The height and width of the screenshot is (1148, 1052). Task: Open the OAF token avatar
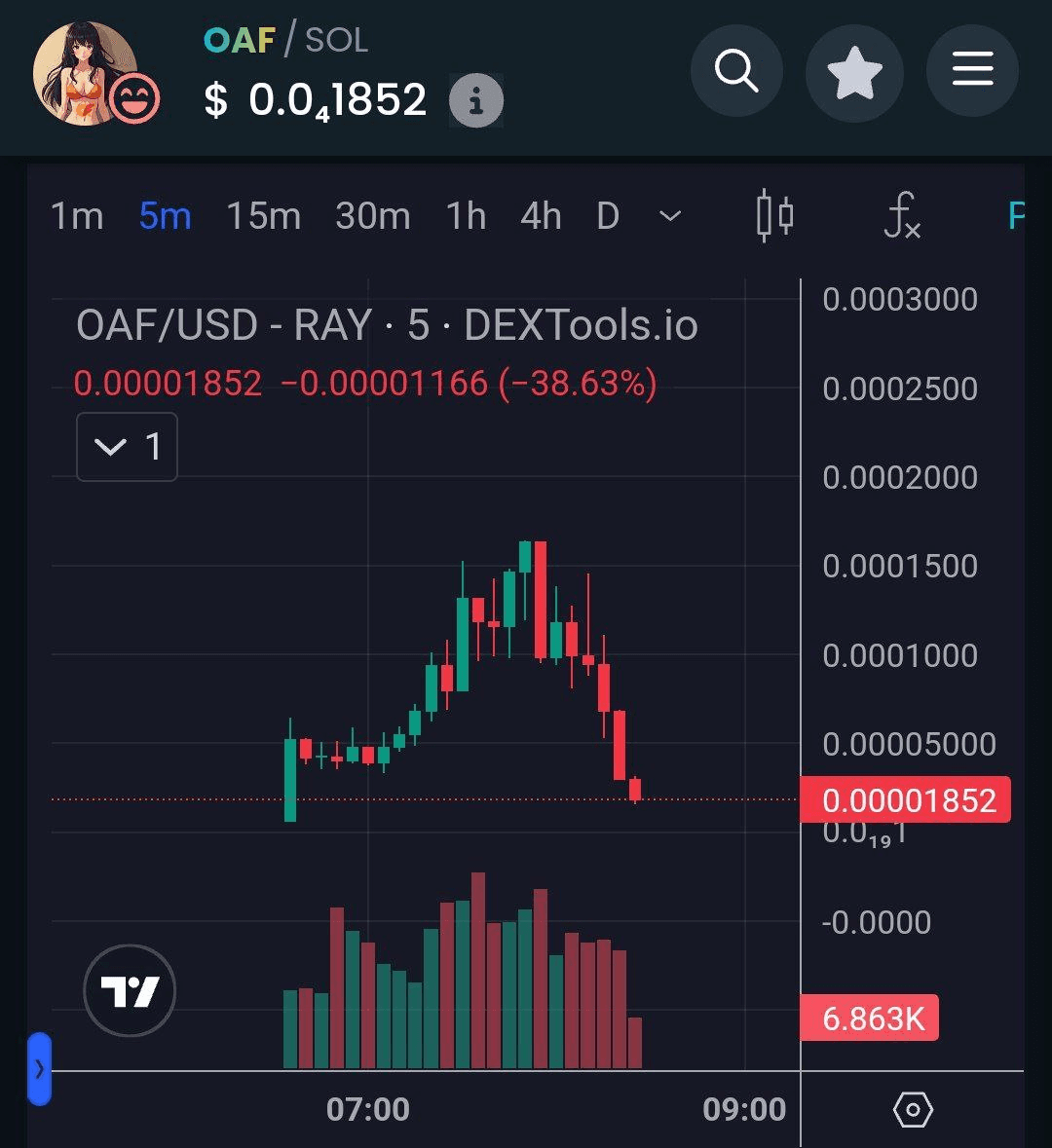point(86,74)
